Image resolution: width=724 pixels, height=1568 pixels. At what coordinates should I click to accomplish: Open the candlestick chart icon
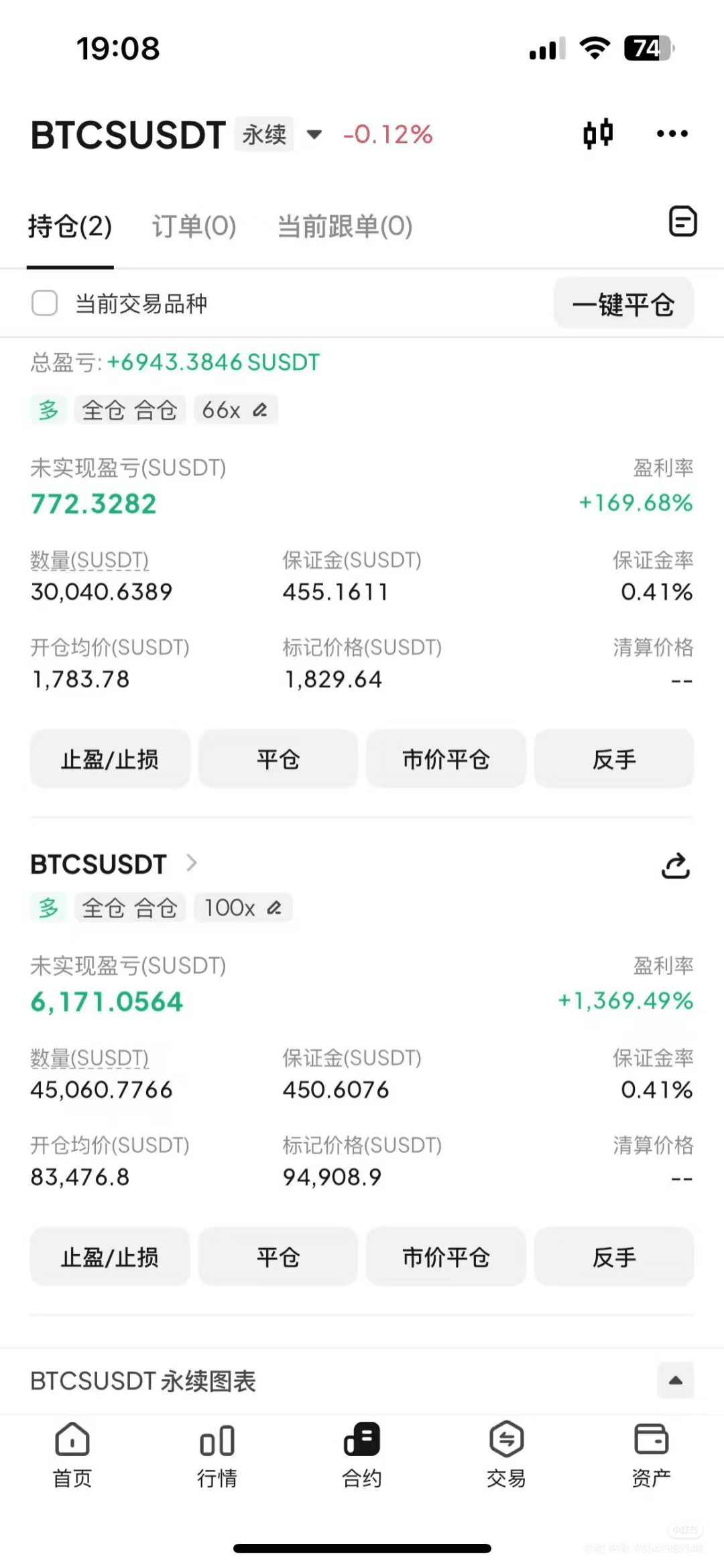click(x=597, y=133)
